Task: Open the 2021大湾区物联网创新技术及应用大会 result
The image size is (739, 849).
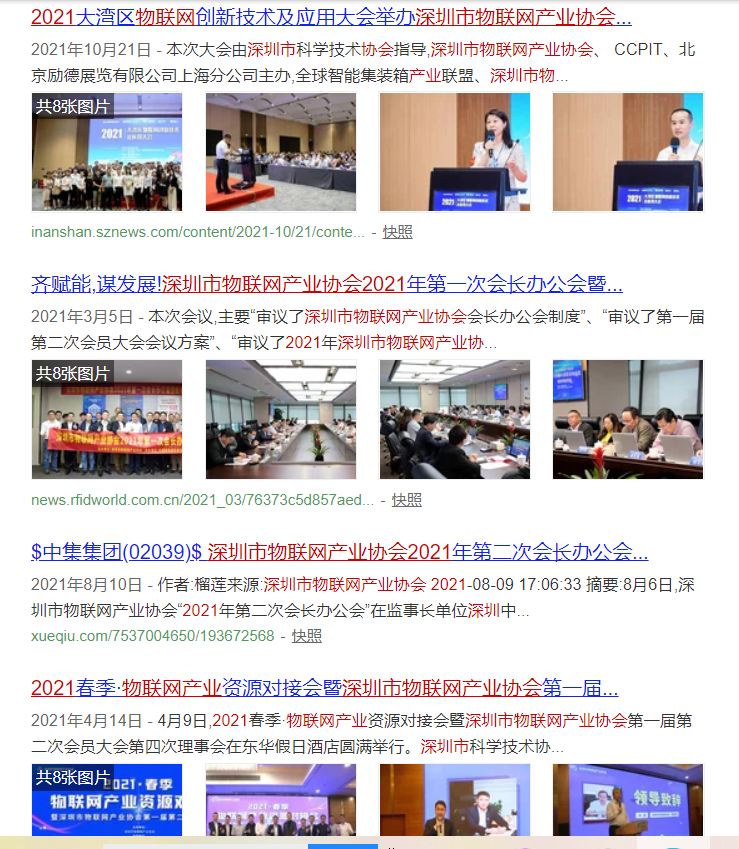Action: (x=331, y=17)
